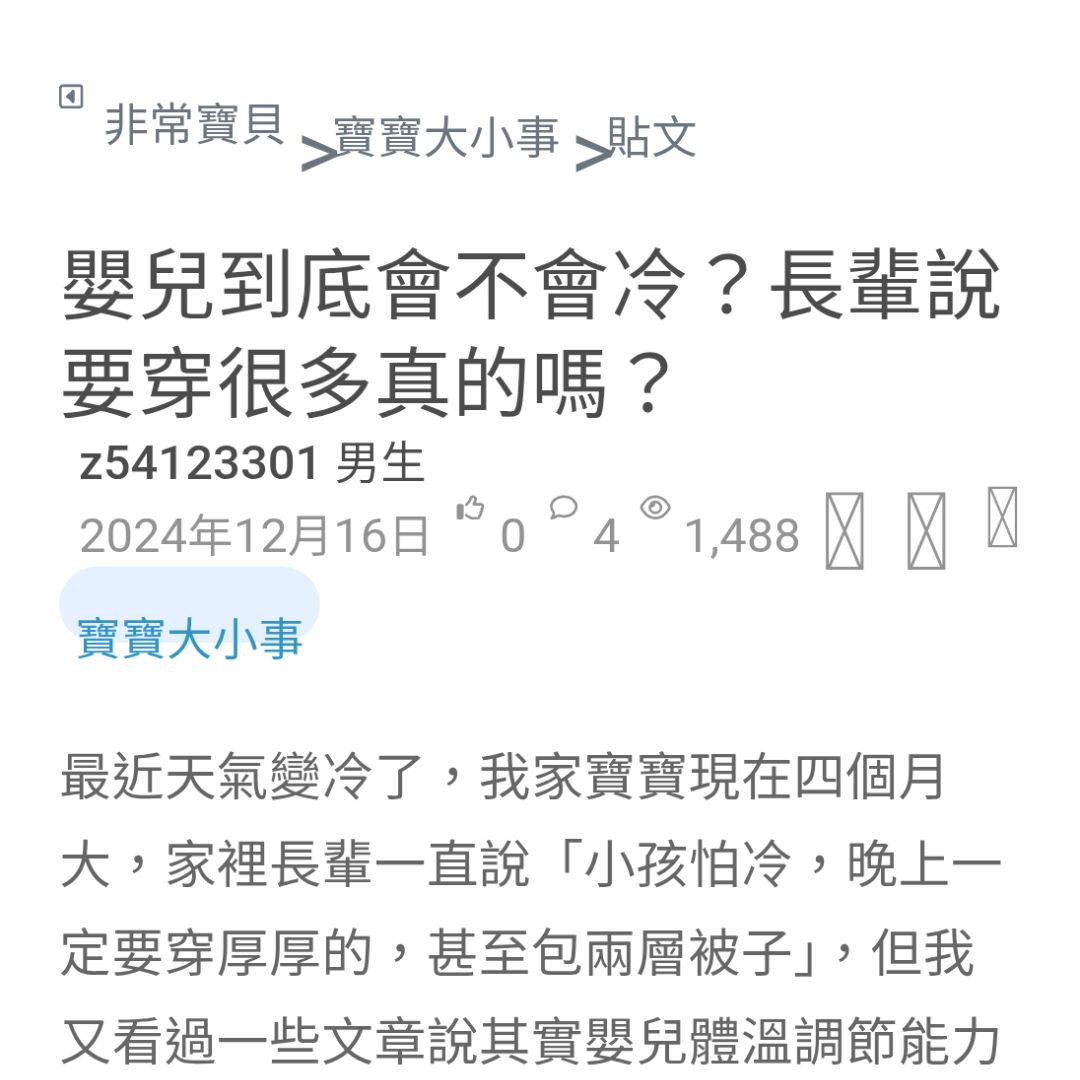Open the 非常寶貝 breadcrumb link

tap(195, 126)
